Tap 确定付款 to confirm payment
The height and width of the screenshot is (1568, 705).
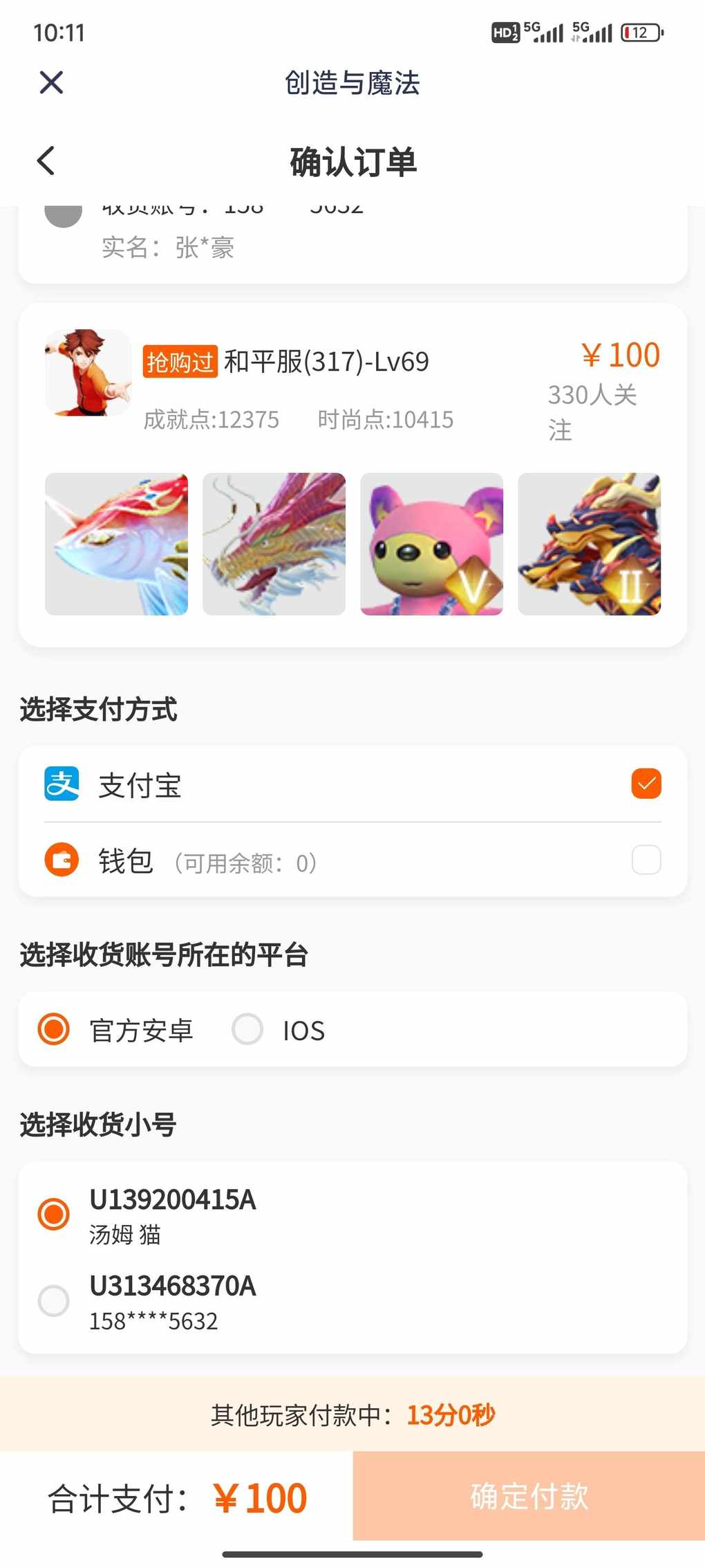click(x=529, y=1496)
